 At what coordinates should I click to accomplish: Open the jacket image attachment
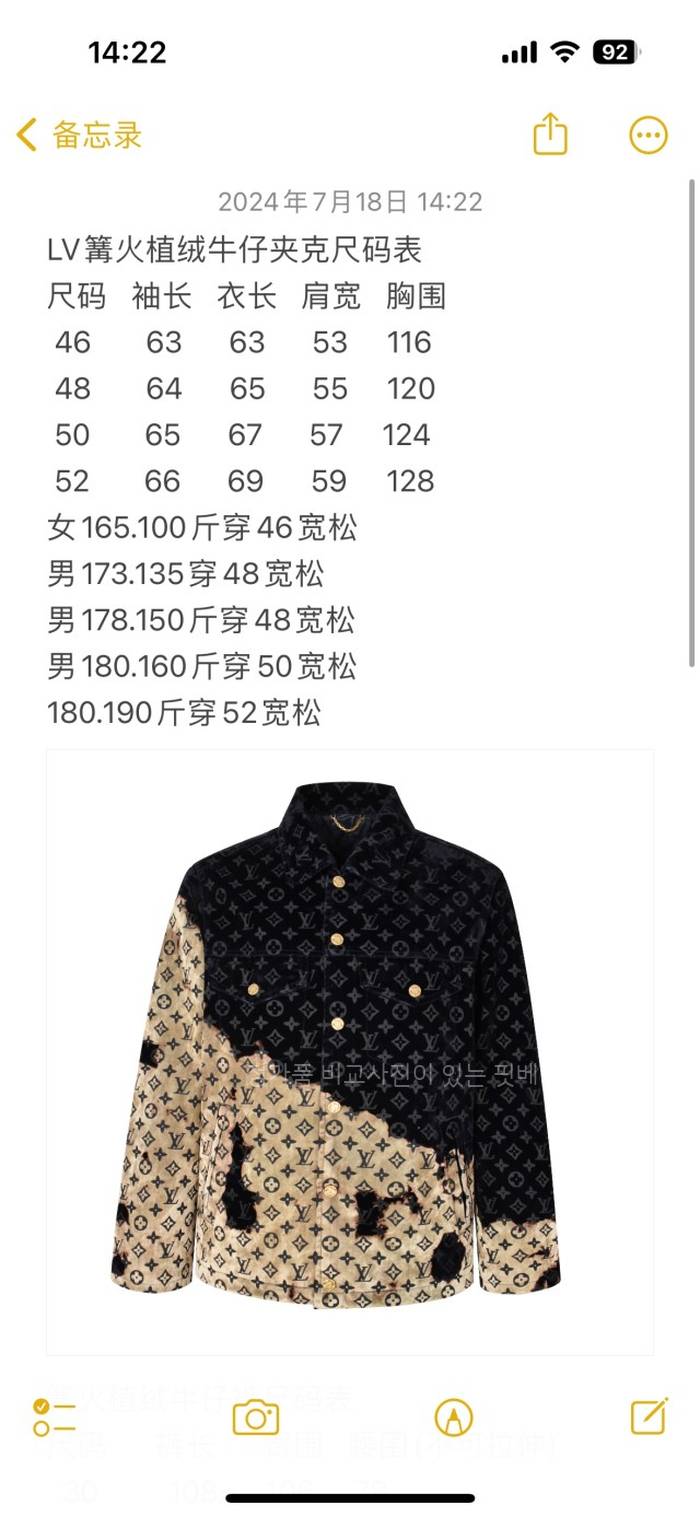(350, 1050)
